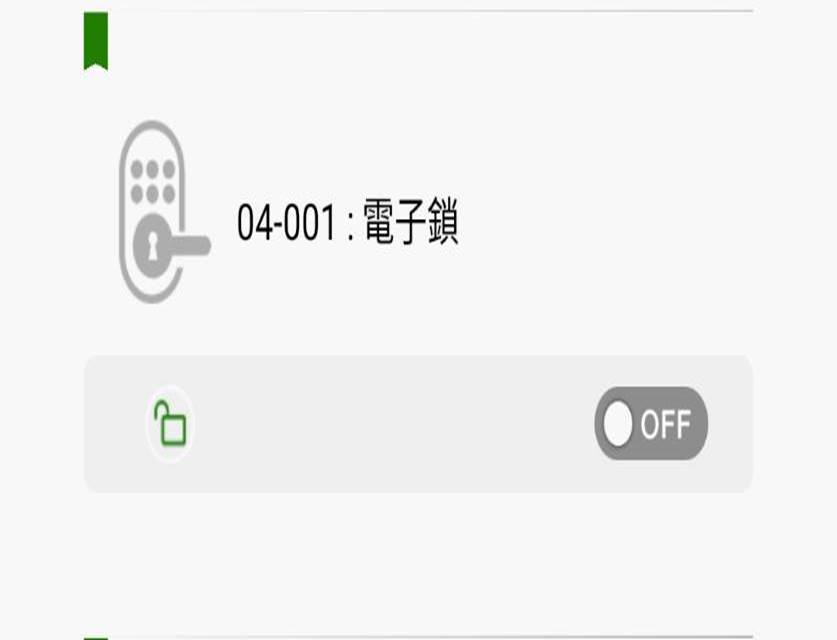Image resolution: width=837 pixels, height=640 pixels.
Task: Tap the green bookmark flag
Action: [x=96, y=40]
